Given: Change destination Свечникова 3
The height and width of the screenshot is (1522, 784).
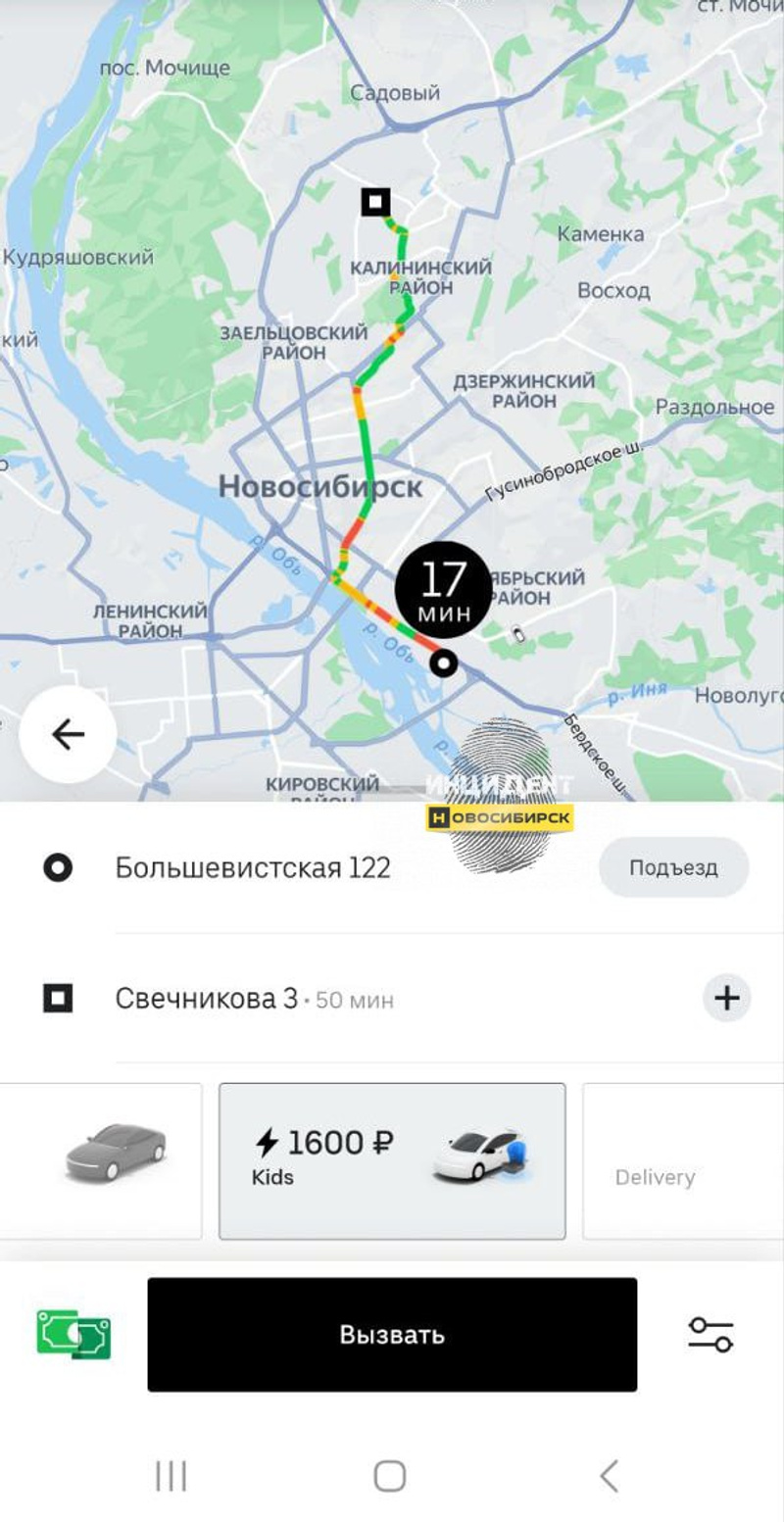Looking at the screenshot, I should 207,999.
